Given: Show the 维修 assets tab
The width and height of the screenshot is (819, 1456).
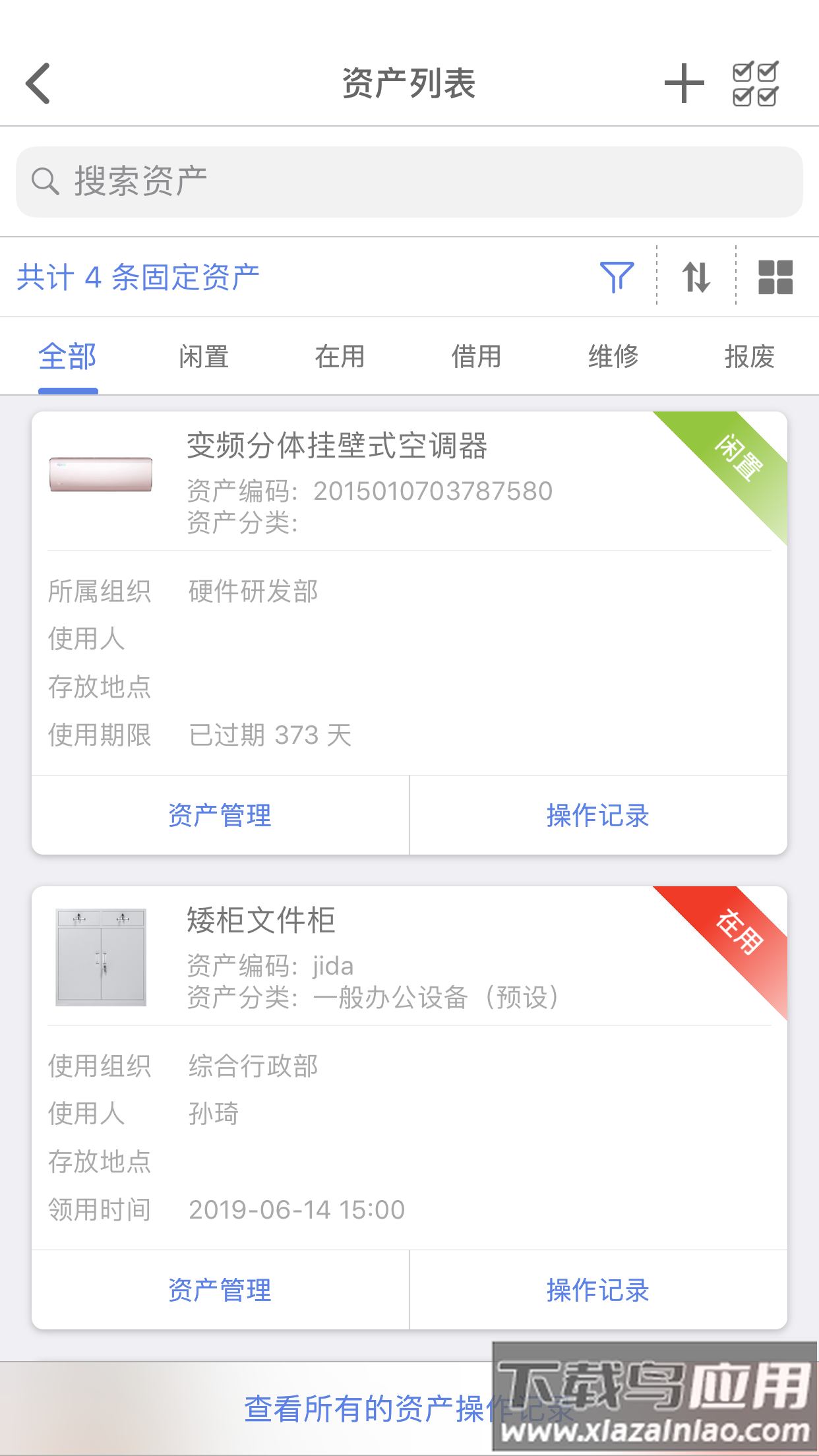Looking at the screenshot, I should click(x=613, y=357).
